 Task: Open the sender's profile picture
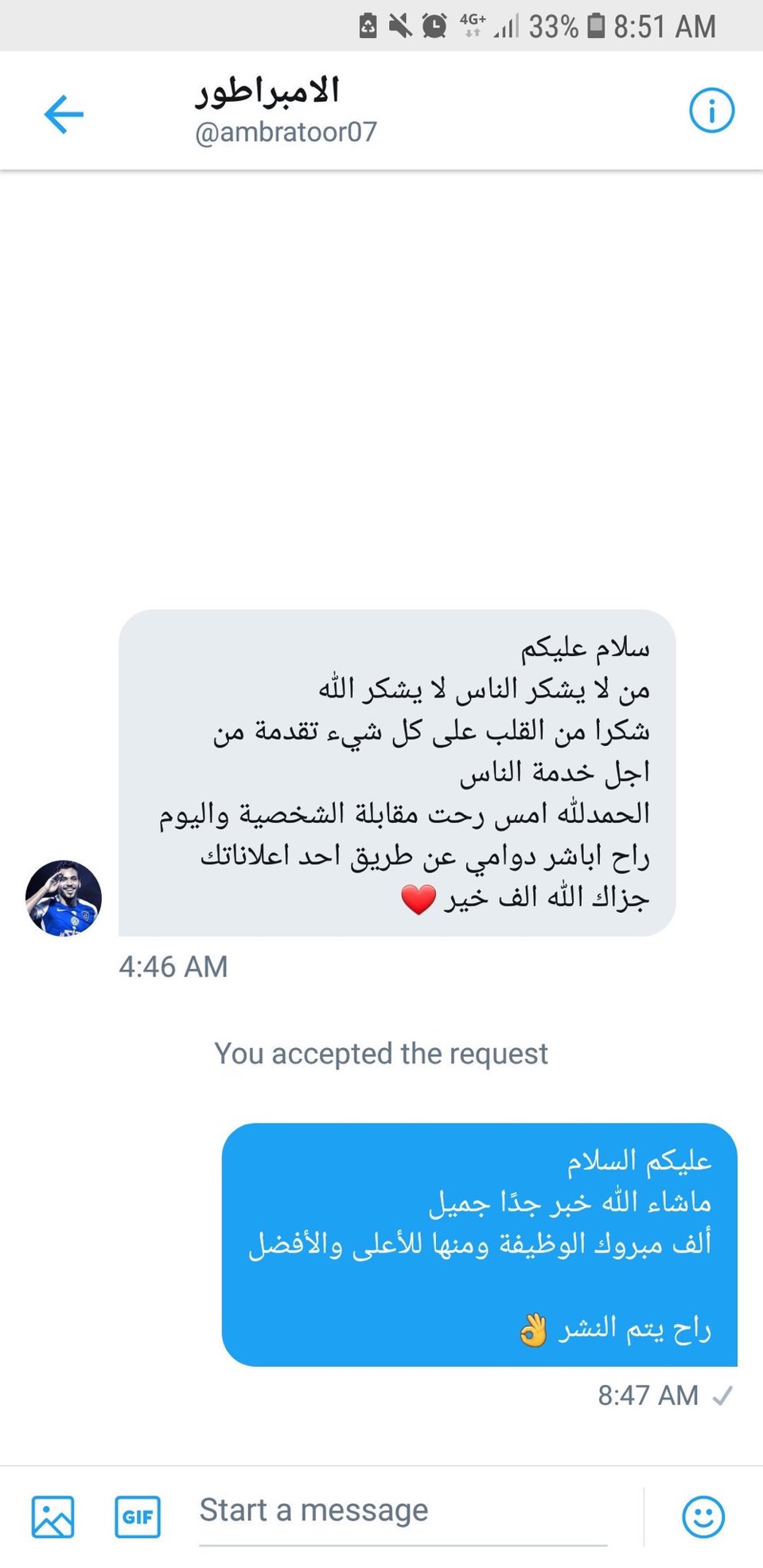64,897
